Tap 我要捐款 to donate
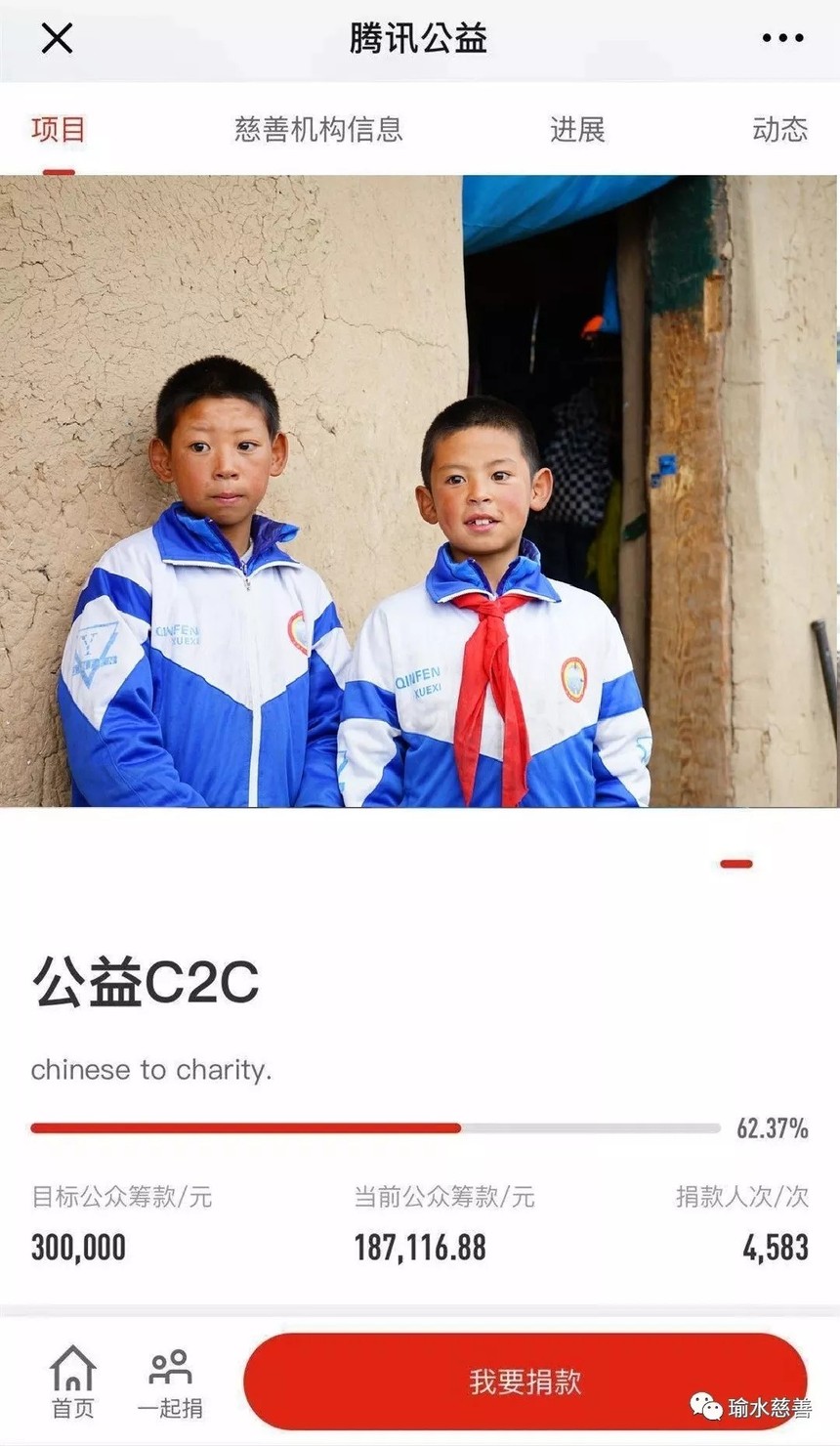 pos(525,1382)
